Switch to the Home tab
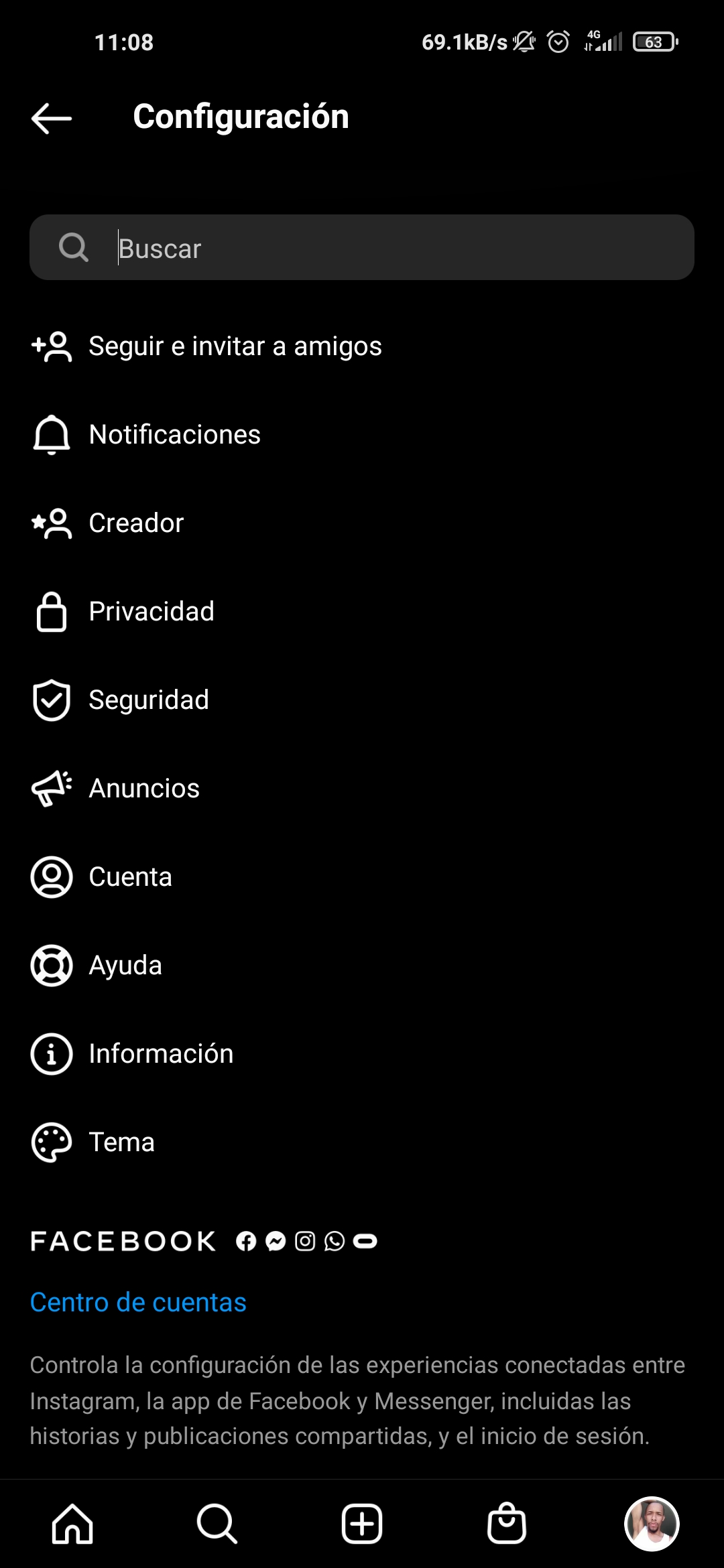This screenshot has width=724, height=1568. pyautogui.click(x=72, y=1524)
